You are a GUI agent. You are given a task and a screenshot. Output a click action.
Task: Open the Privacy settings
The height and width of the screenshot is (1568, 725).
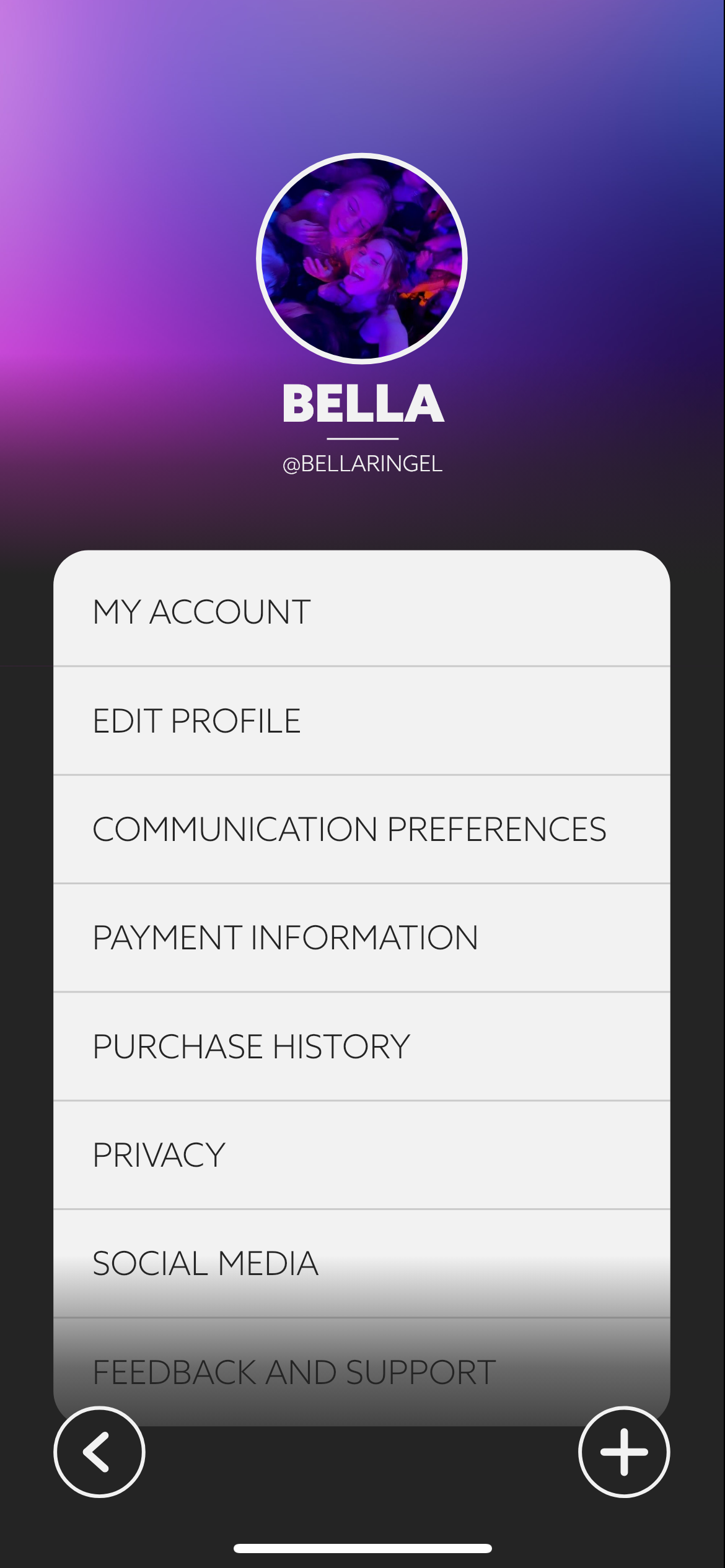[x=362, y=1155]
